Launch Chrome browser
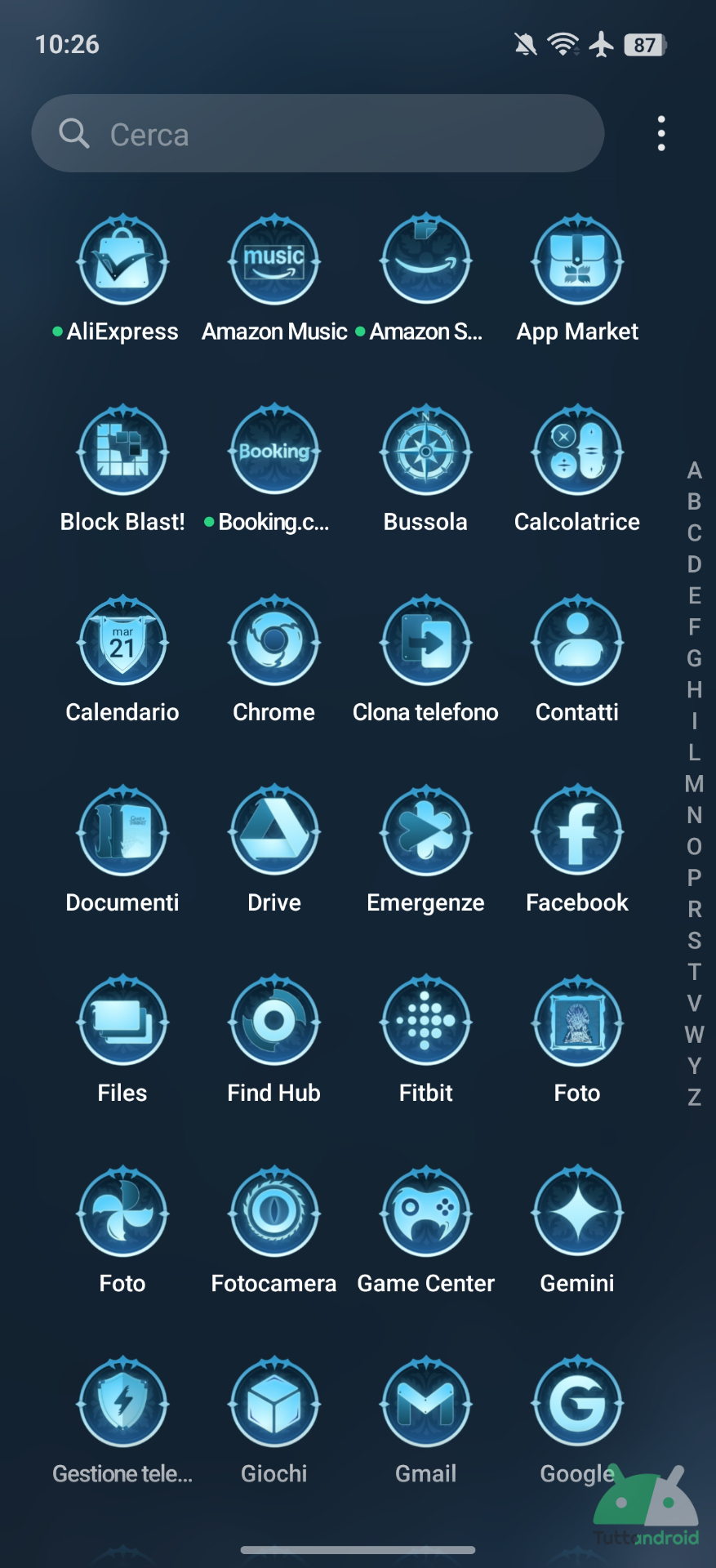This screenshot has width=716, height=1568. [x=274, y=642]
